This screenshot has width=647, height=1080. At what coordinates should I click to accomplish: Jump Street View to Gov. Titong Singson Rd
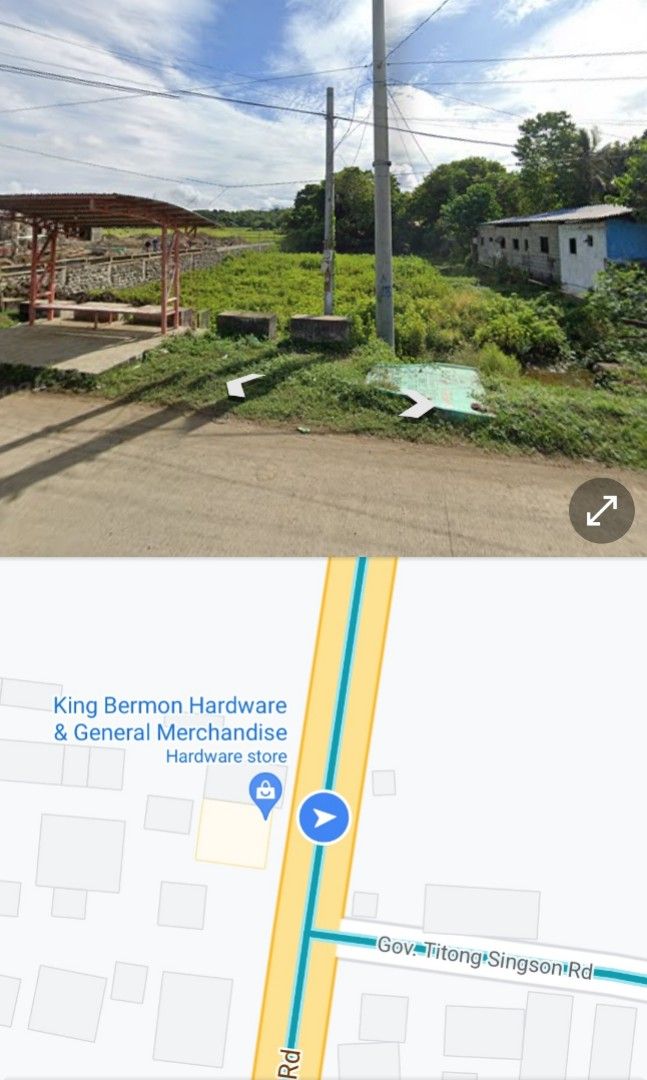point(485,957)
